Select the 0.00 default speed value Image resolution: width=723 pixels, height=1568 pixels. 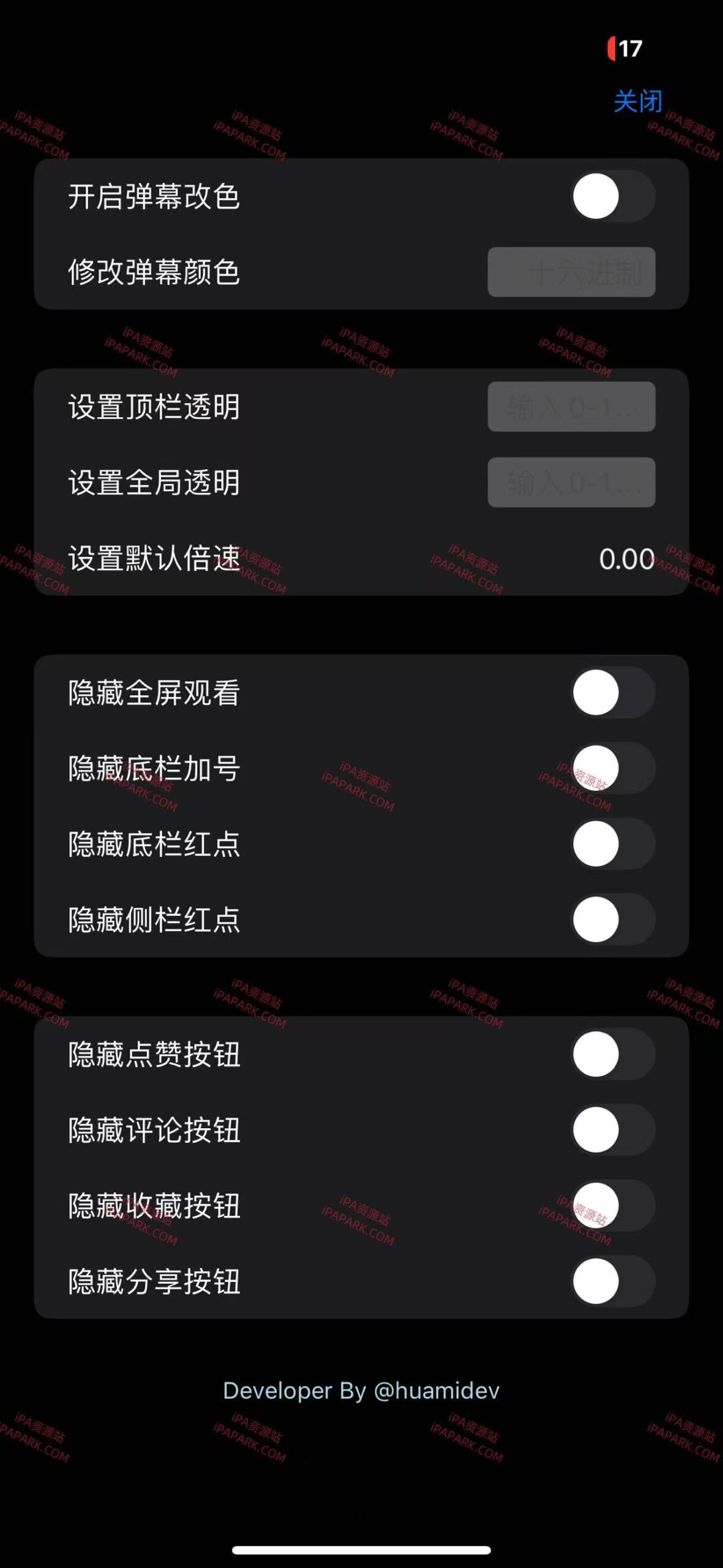[626, 558]
